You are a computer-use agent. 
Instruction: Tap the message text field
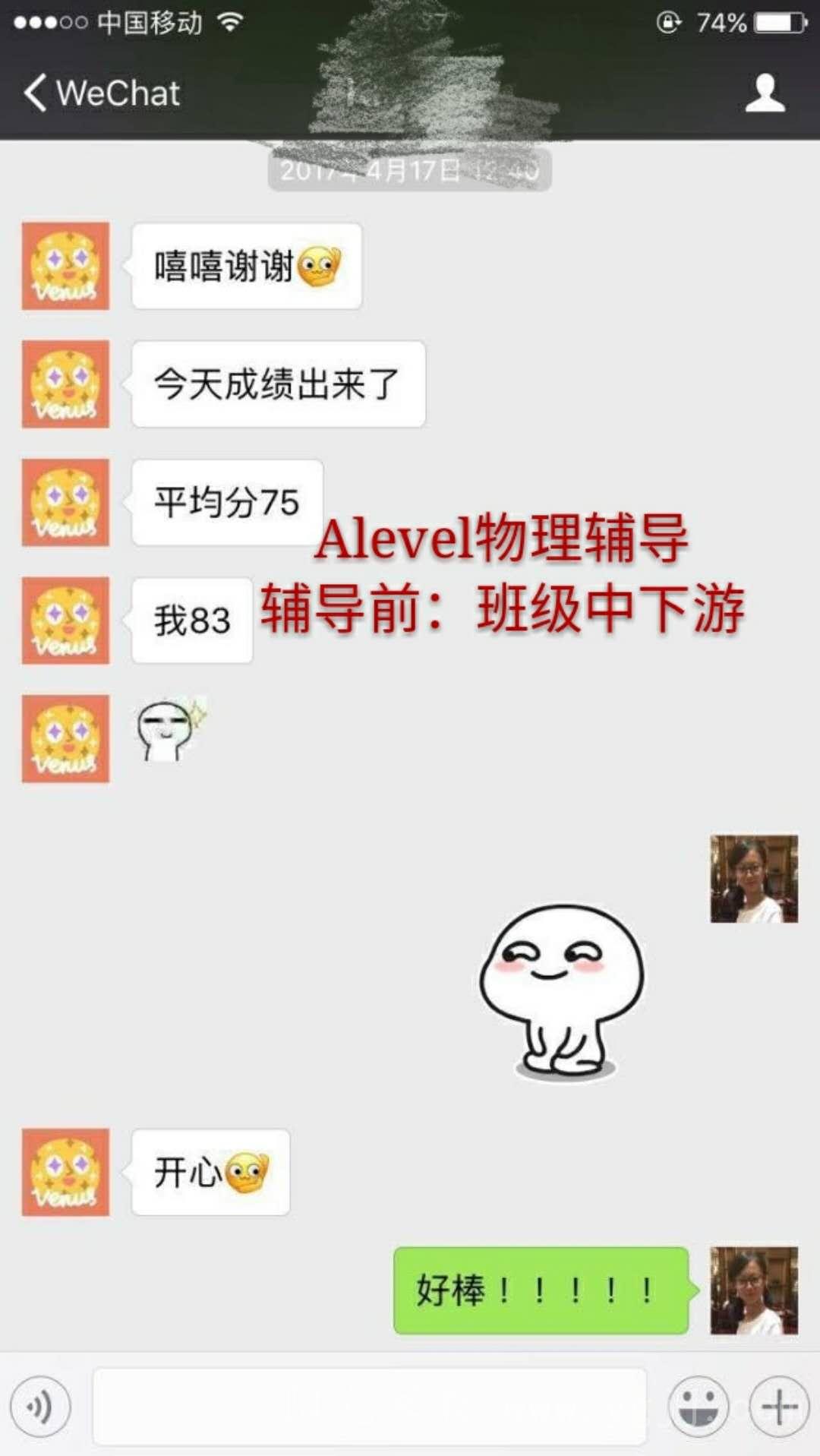(369, 1407)
